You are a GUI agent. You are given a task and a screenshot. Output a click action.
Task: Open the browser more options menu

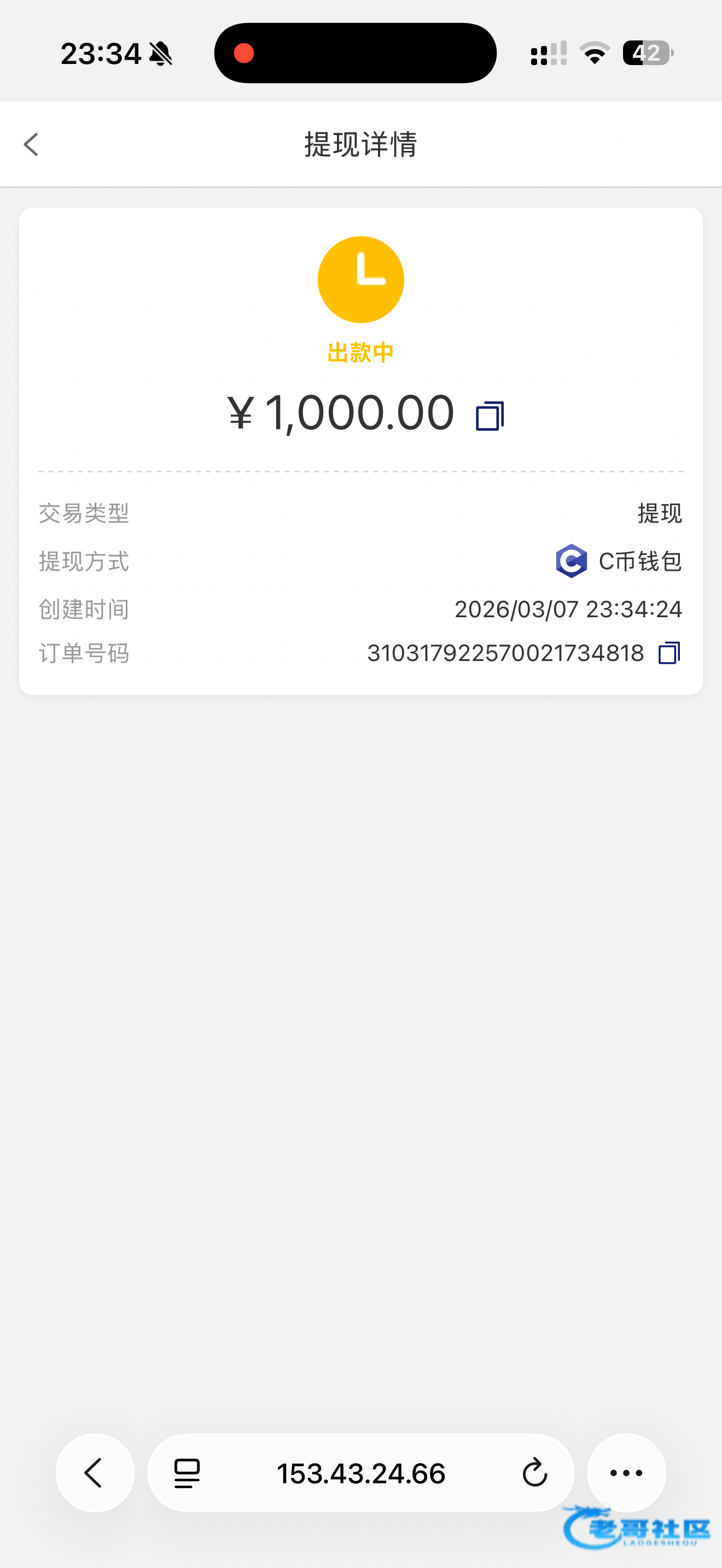click(x=626, y=1473)
